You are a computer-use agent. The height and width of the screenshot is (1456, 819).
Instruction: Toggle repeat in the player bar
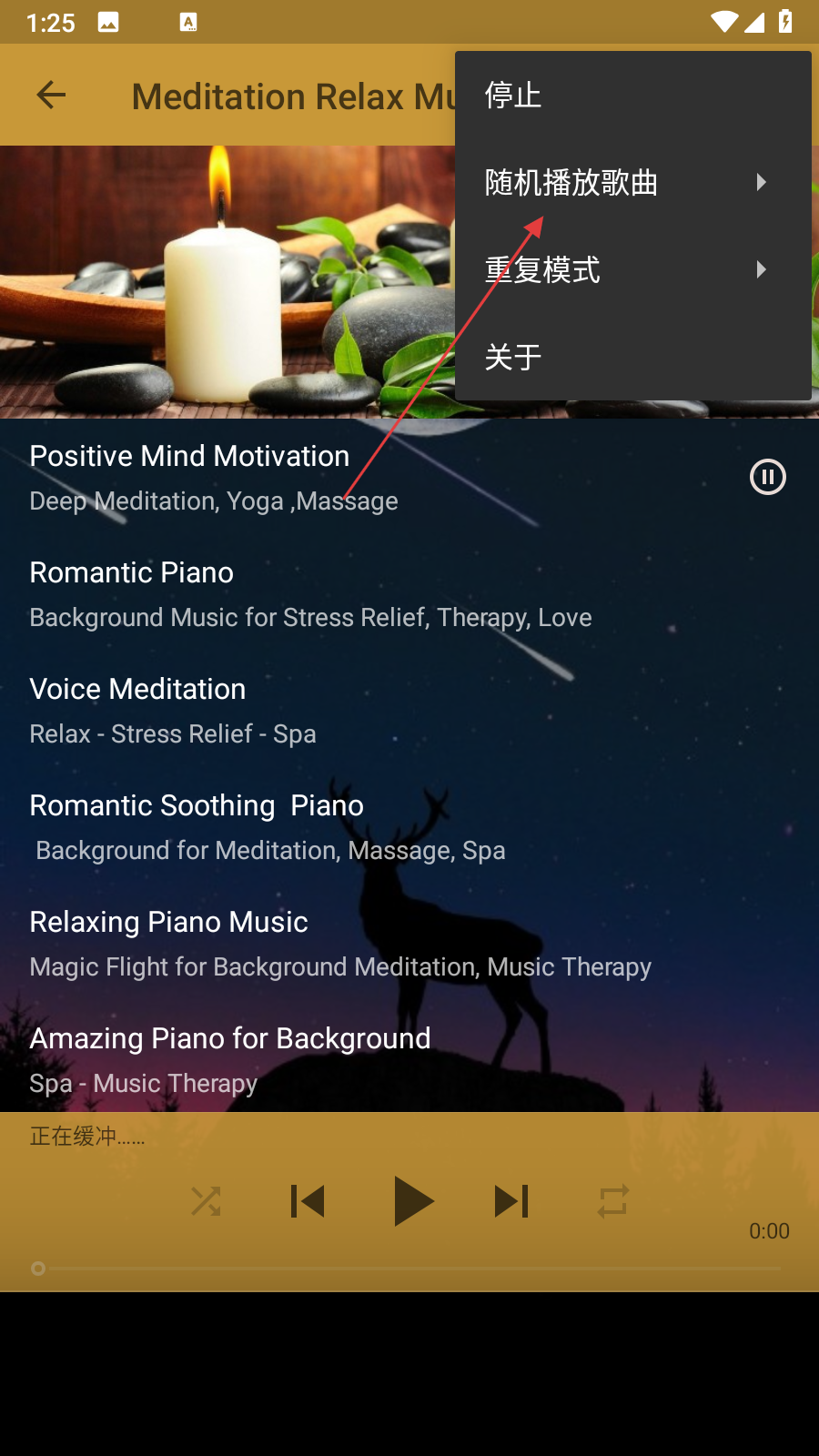[613, 1201]
